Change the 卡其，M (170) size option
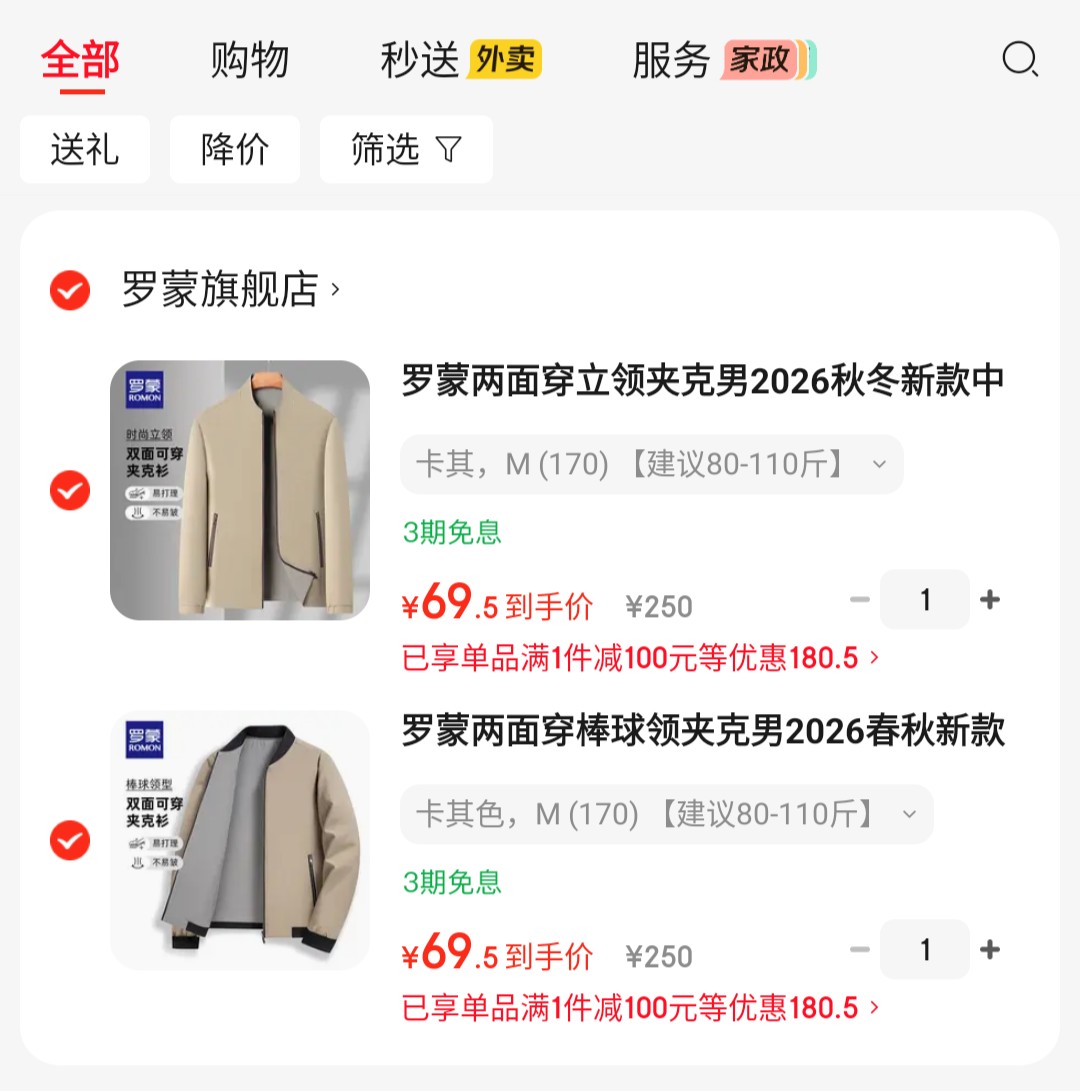The width and height of the screenshot is (1080, 1091). pos(651,464)
